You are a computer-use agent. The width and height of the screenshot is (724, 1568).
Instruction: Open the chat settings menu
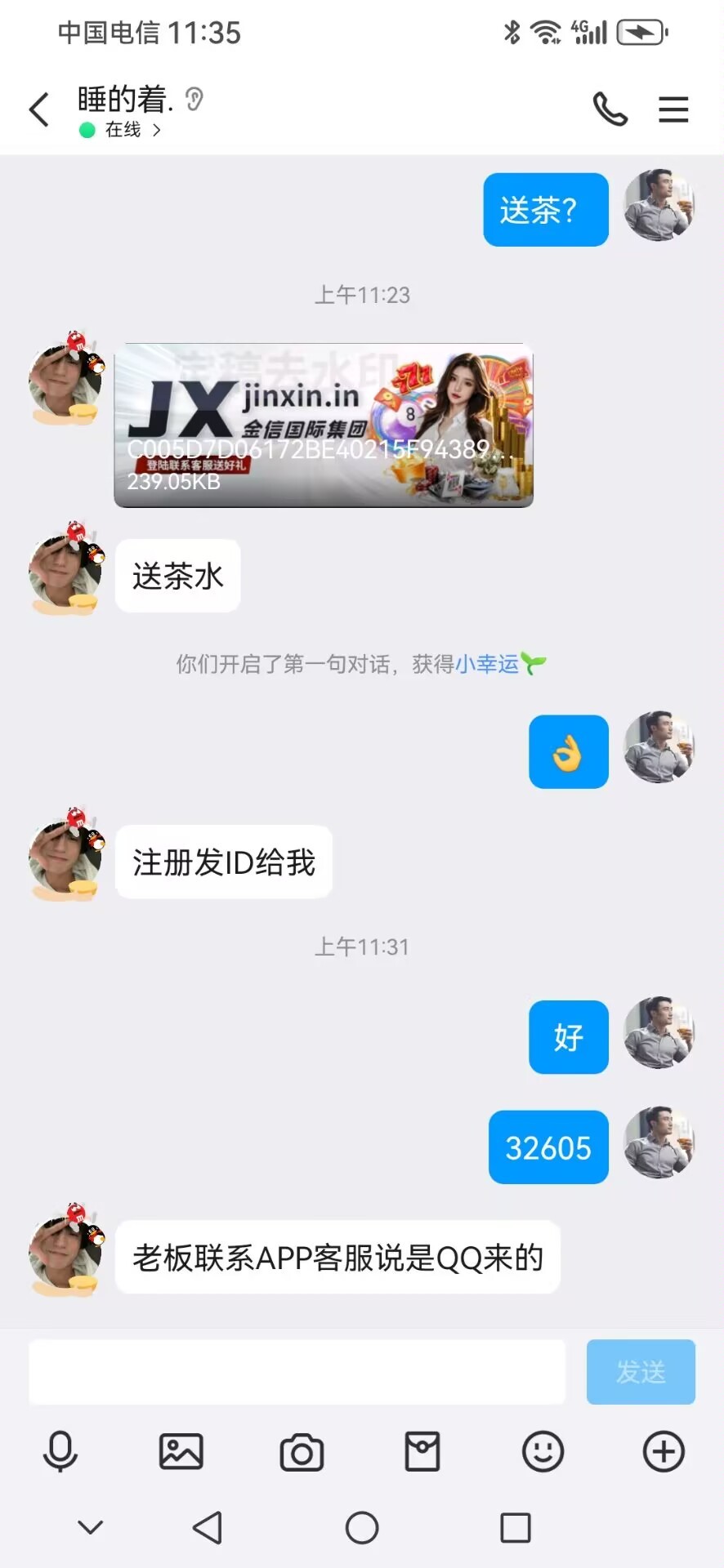point(673,109)
